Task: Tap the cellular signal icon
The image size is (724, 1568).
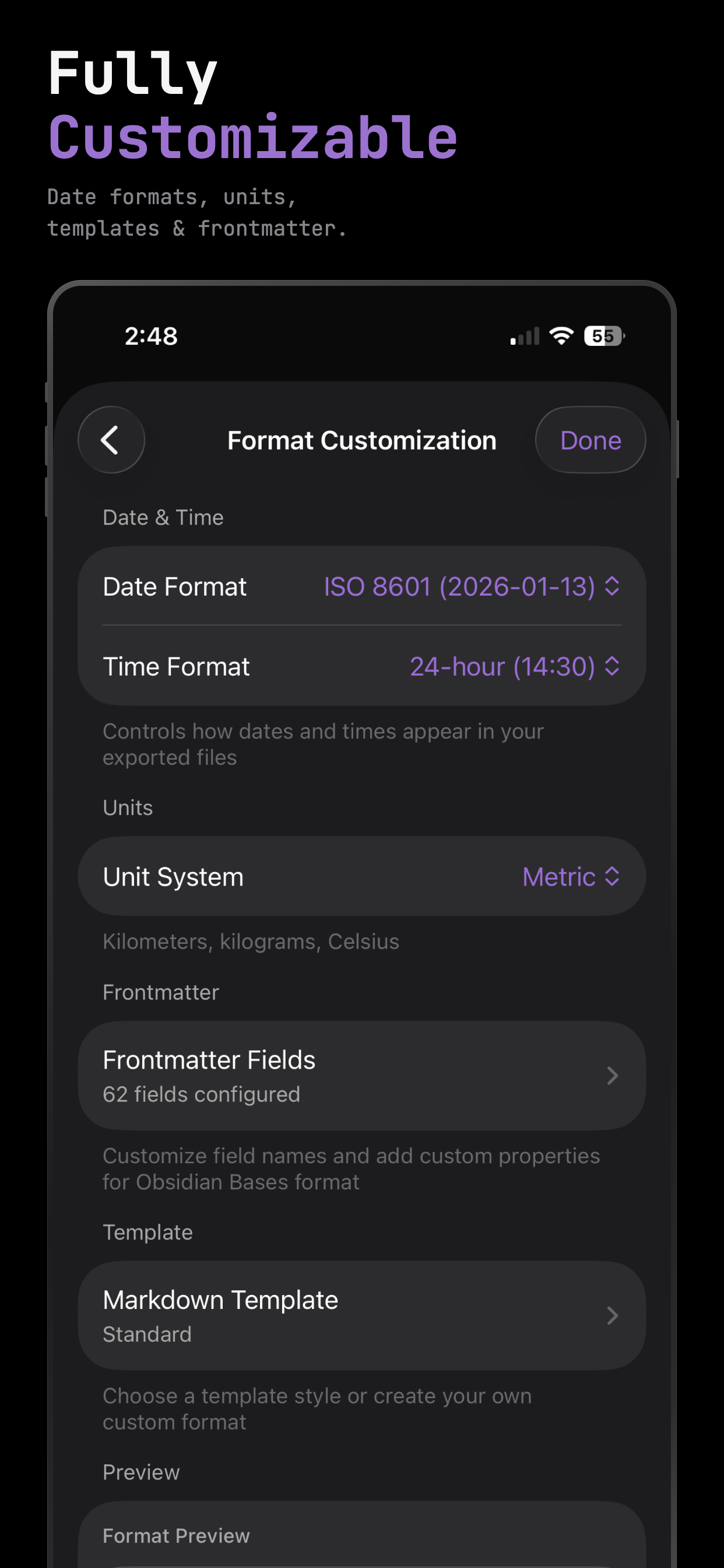Action: pyautogui.click(x=525, y=335)
